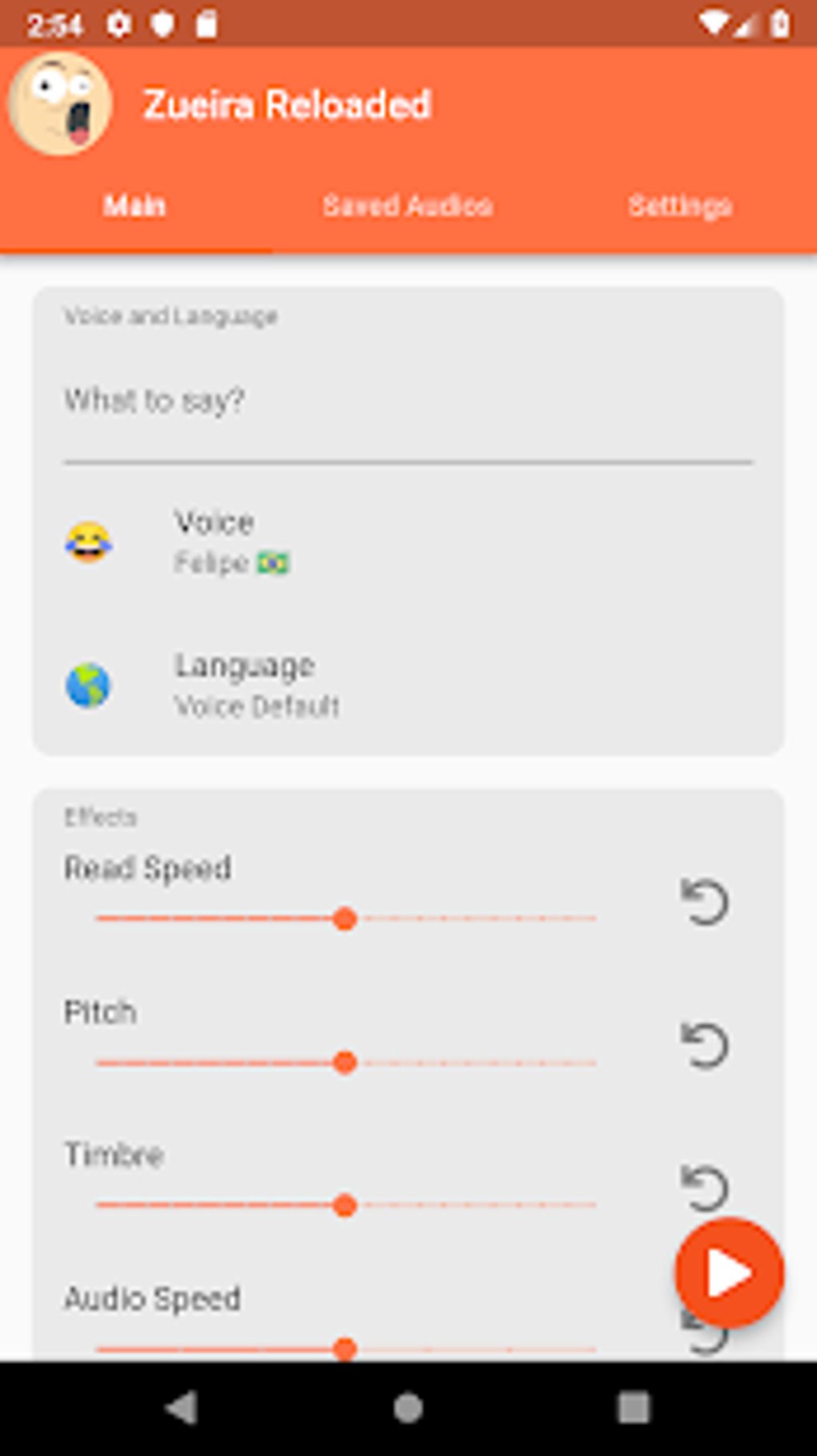Reset the Read Speed slider
817x1456 pixels.
(x=705, y=902)
